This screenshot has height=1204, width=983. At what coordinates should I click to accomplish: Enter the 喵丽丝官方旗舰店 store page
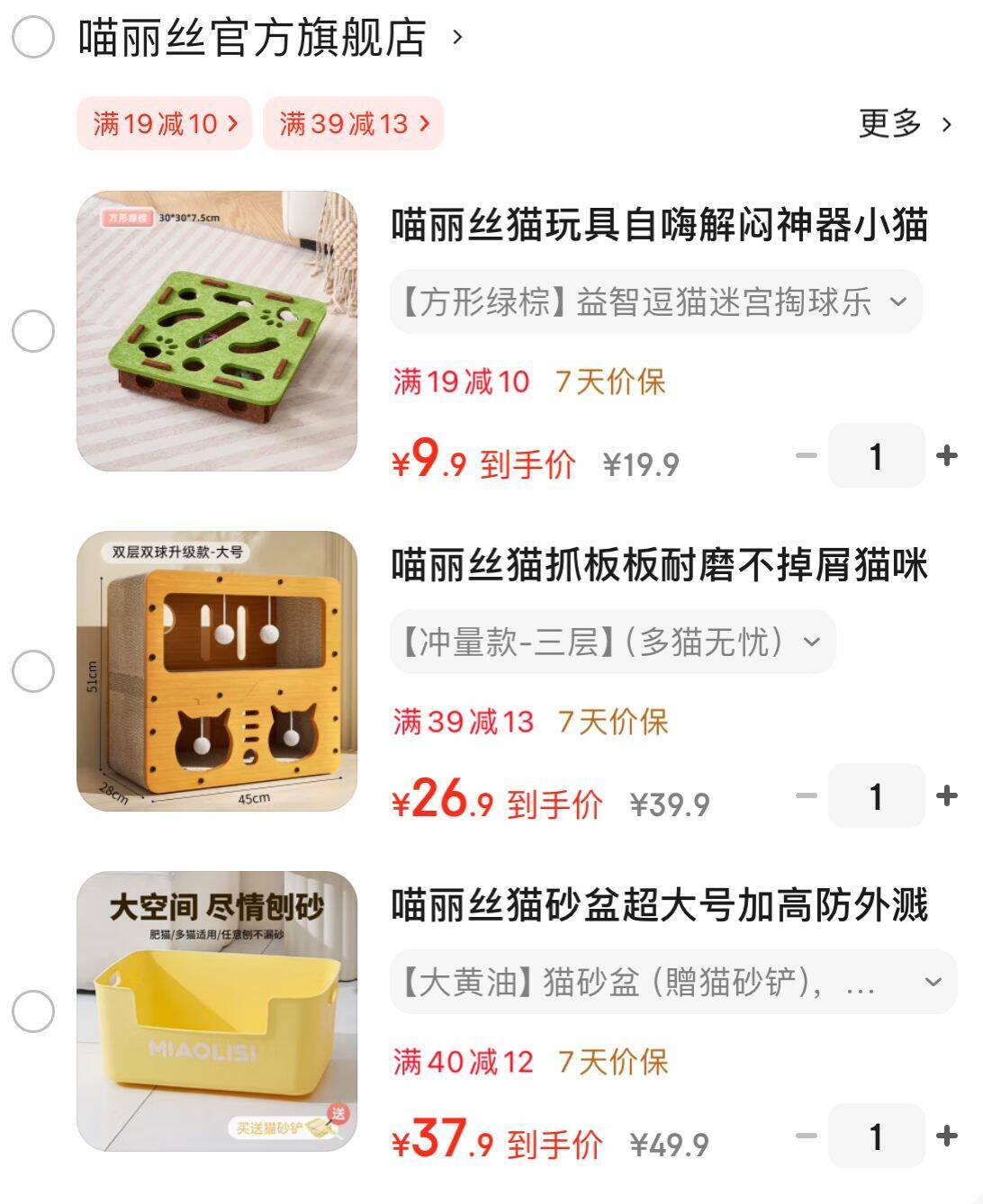[x=252, y=38]
